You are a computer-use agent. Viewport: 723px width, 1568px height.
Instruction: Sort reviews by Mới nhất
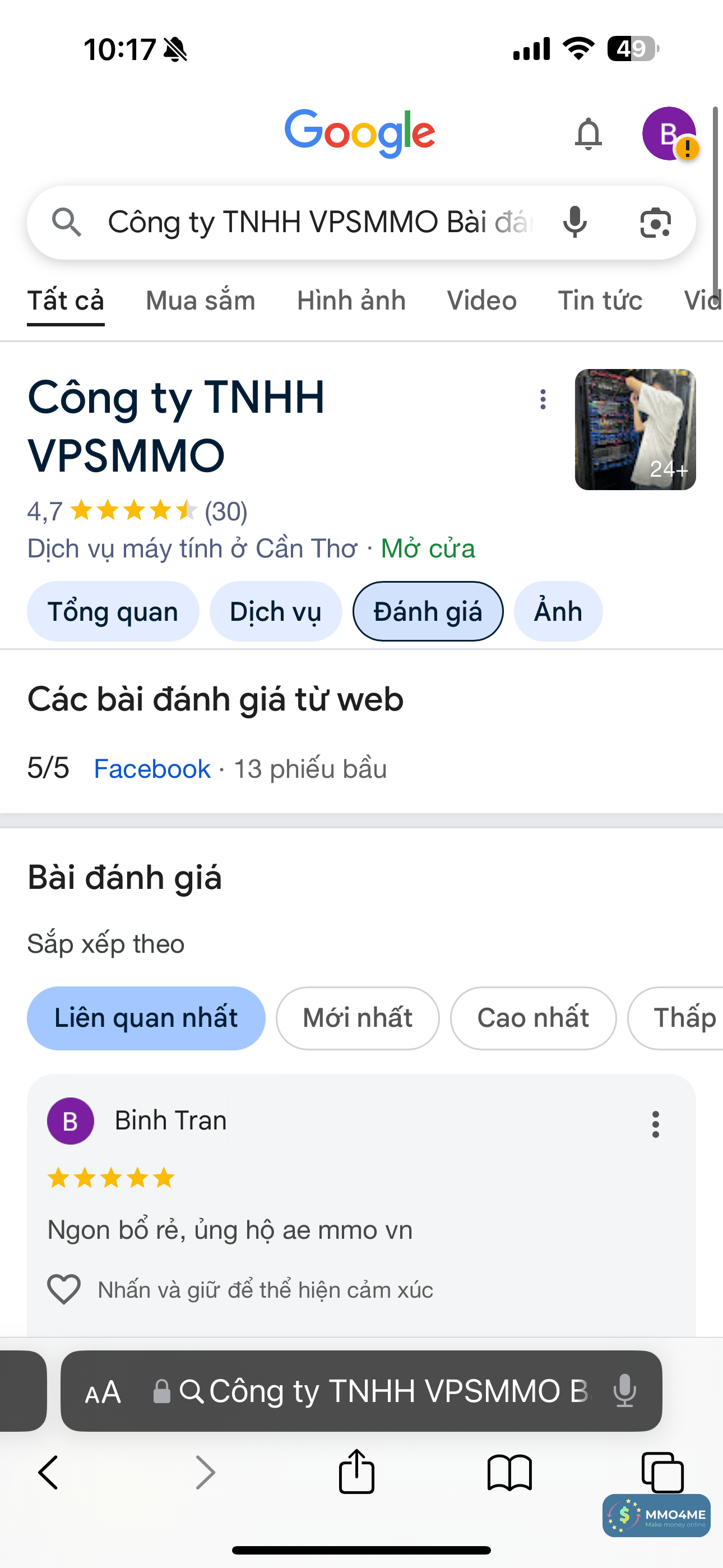click(357, 1018)
